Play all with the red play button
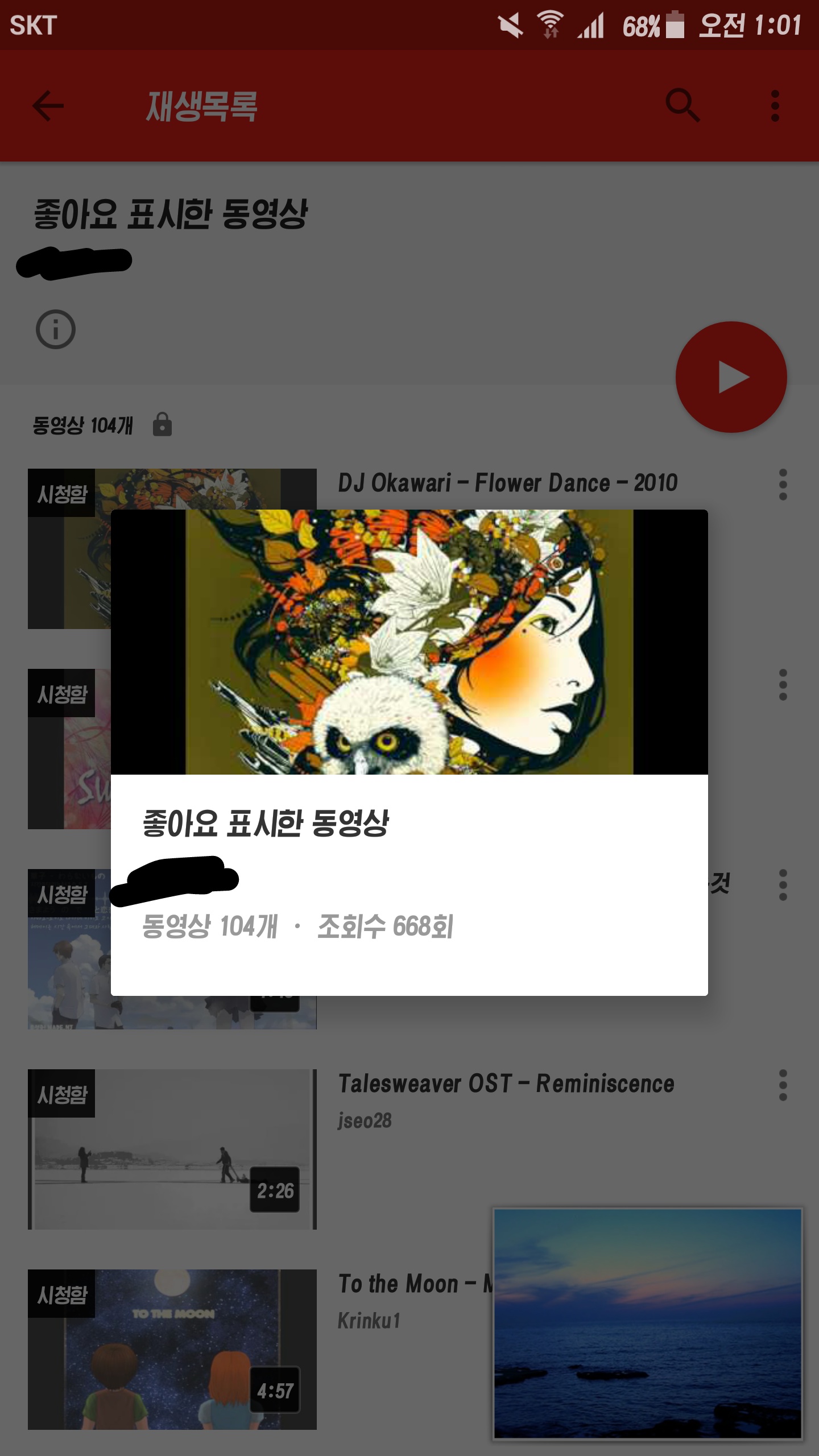Screen dimensions: 819x1456 pos(731,377)
